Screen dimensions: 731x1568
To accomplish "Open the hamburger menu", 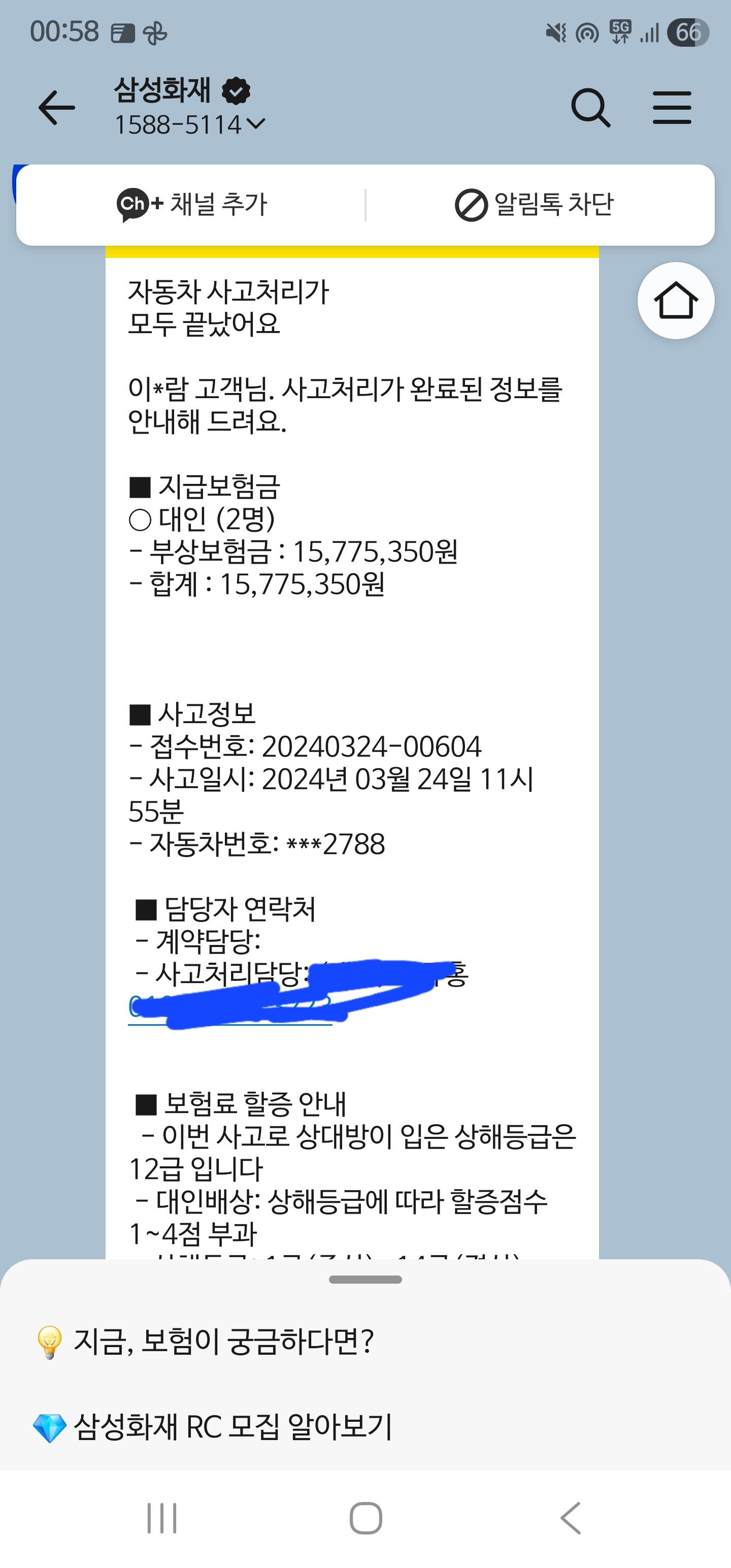I will [x=671, y=108].
